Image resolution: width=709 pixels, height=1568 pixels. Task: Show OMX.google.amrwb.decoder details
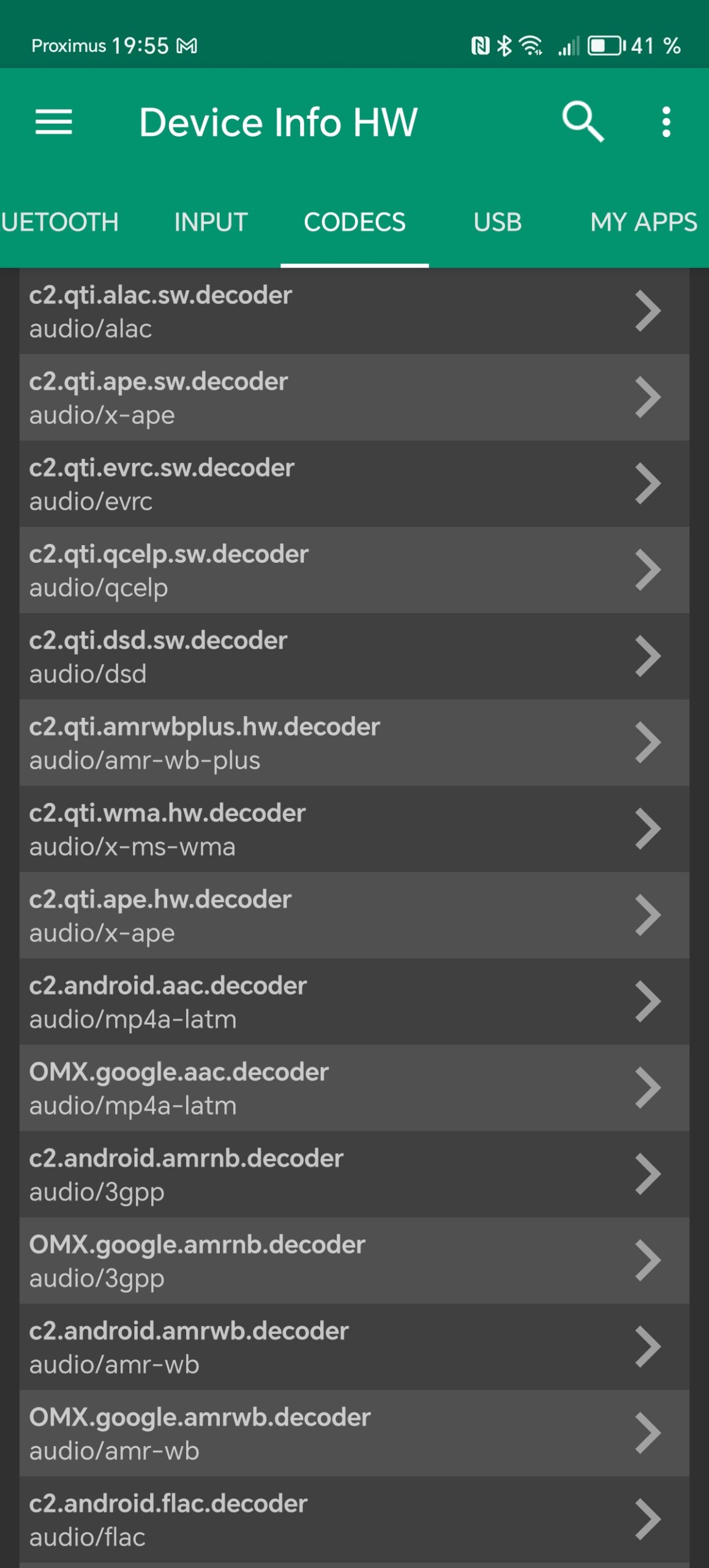[x=354, y=1433]
